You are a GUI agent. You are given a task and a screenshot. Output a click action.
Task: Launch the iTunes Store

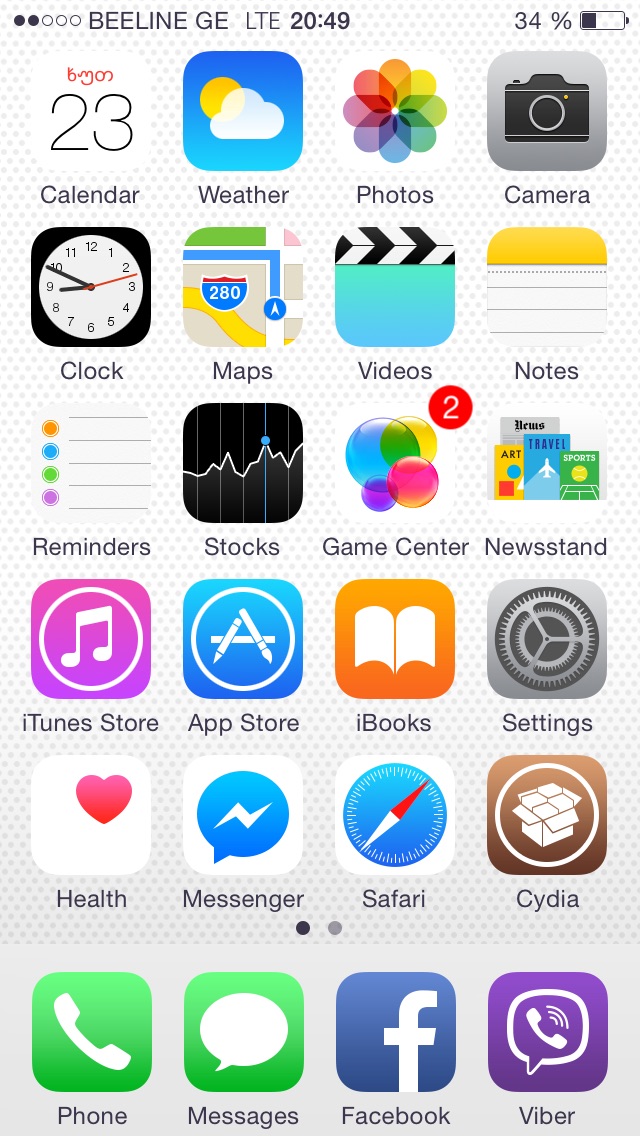pyautogui.click(x=91, y=640)
